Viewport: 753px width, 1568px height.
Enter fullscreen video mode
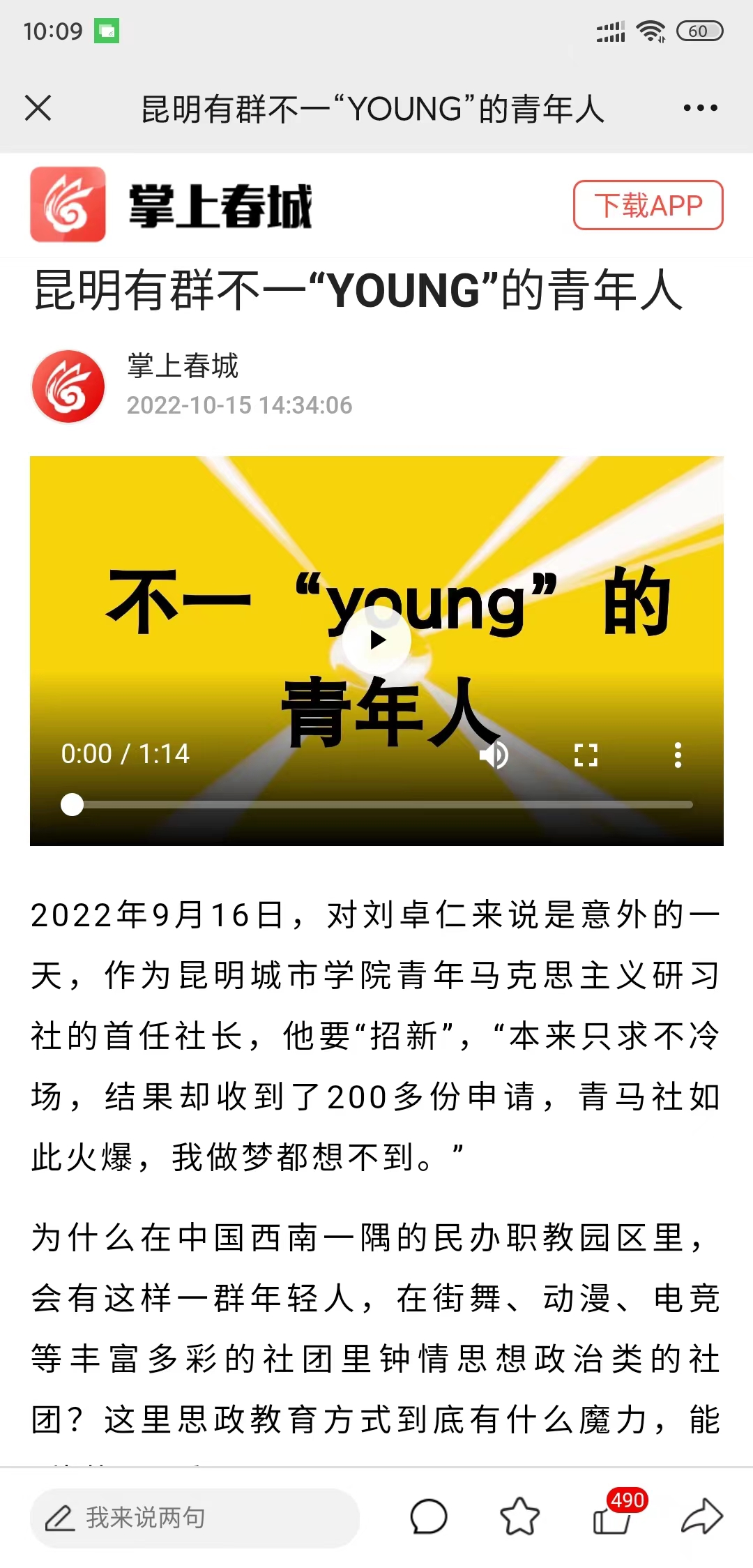click(x=586, y=755)
